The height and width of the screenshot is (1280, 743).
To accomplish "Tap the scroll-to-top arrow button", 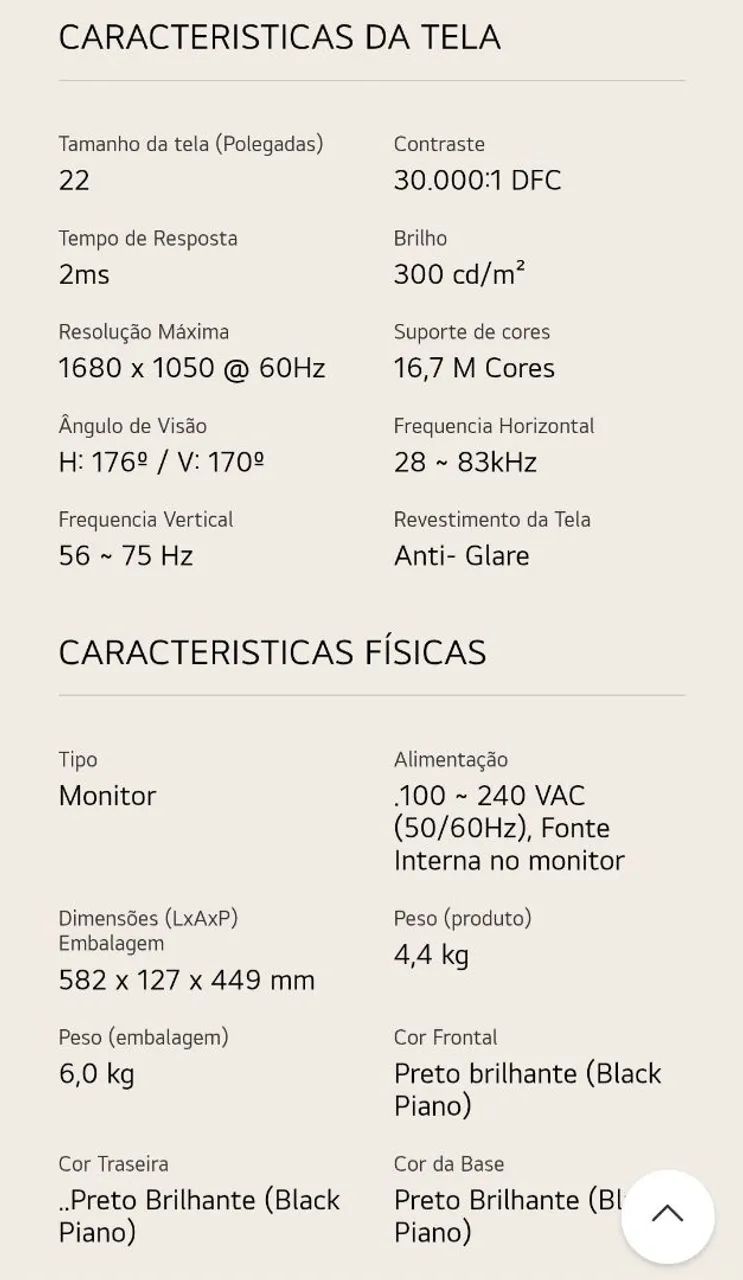I will click(667, 1216).
